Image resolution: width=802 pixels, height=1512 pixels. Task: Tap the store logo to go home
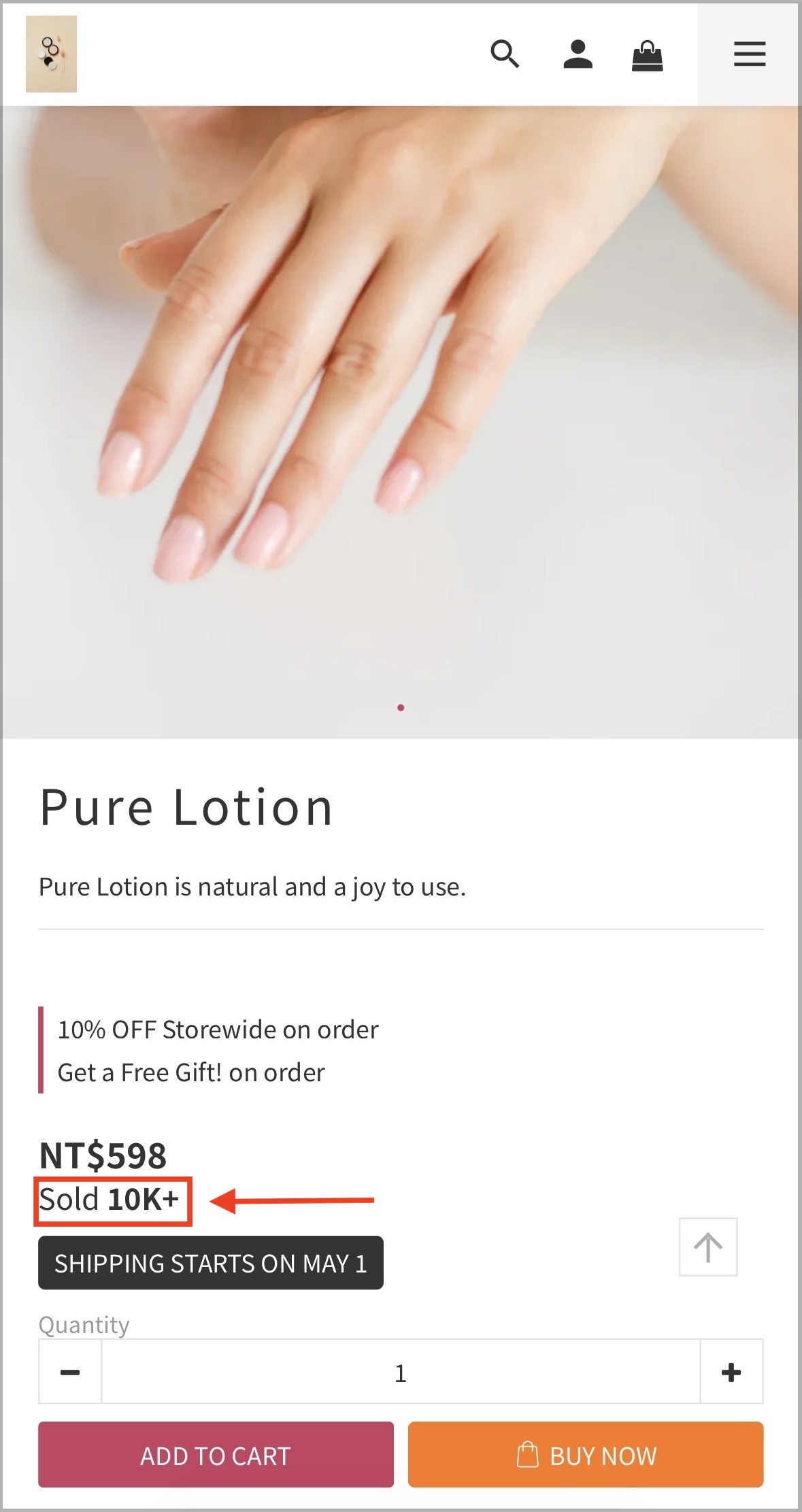click(x=51, y=54)
